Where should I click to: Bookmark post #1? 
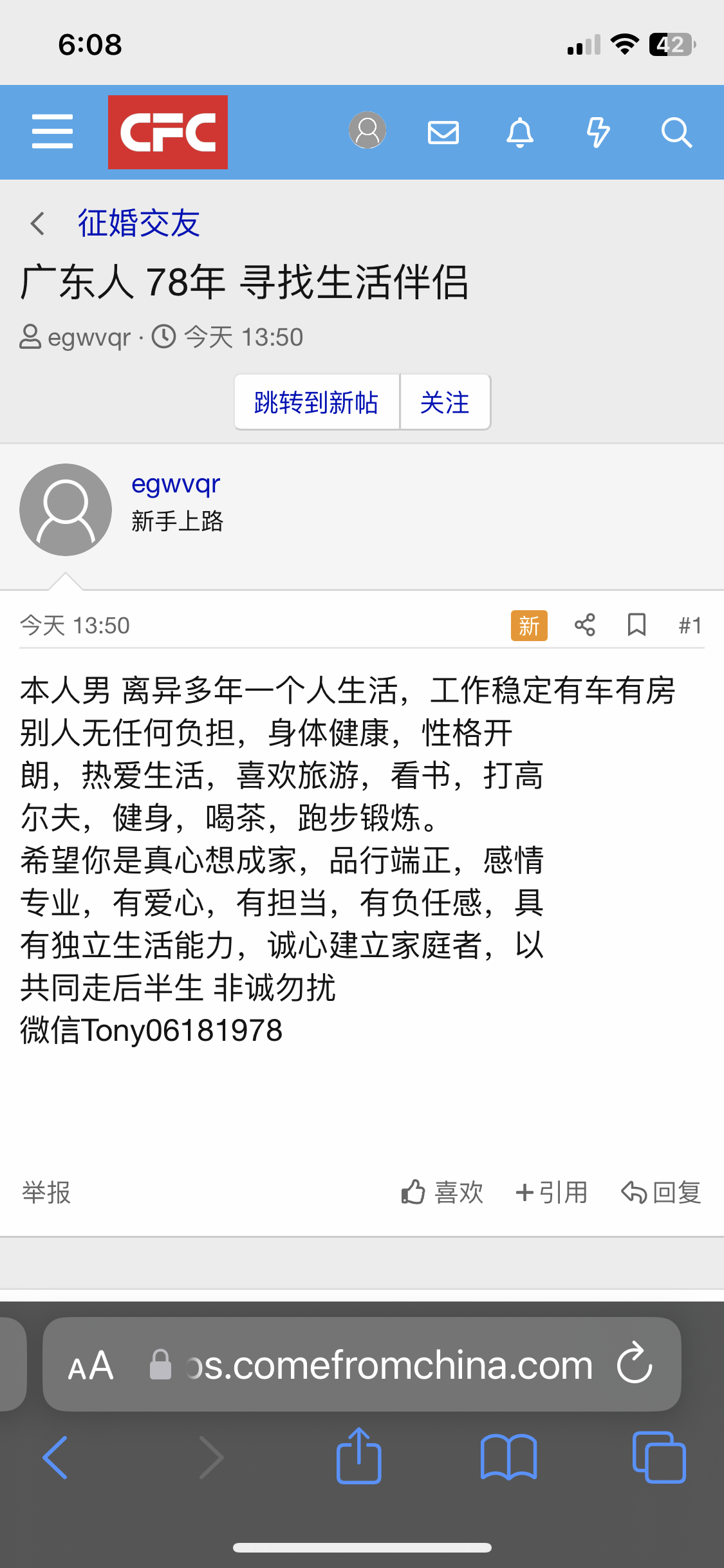[x=636, y=625]
